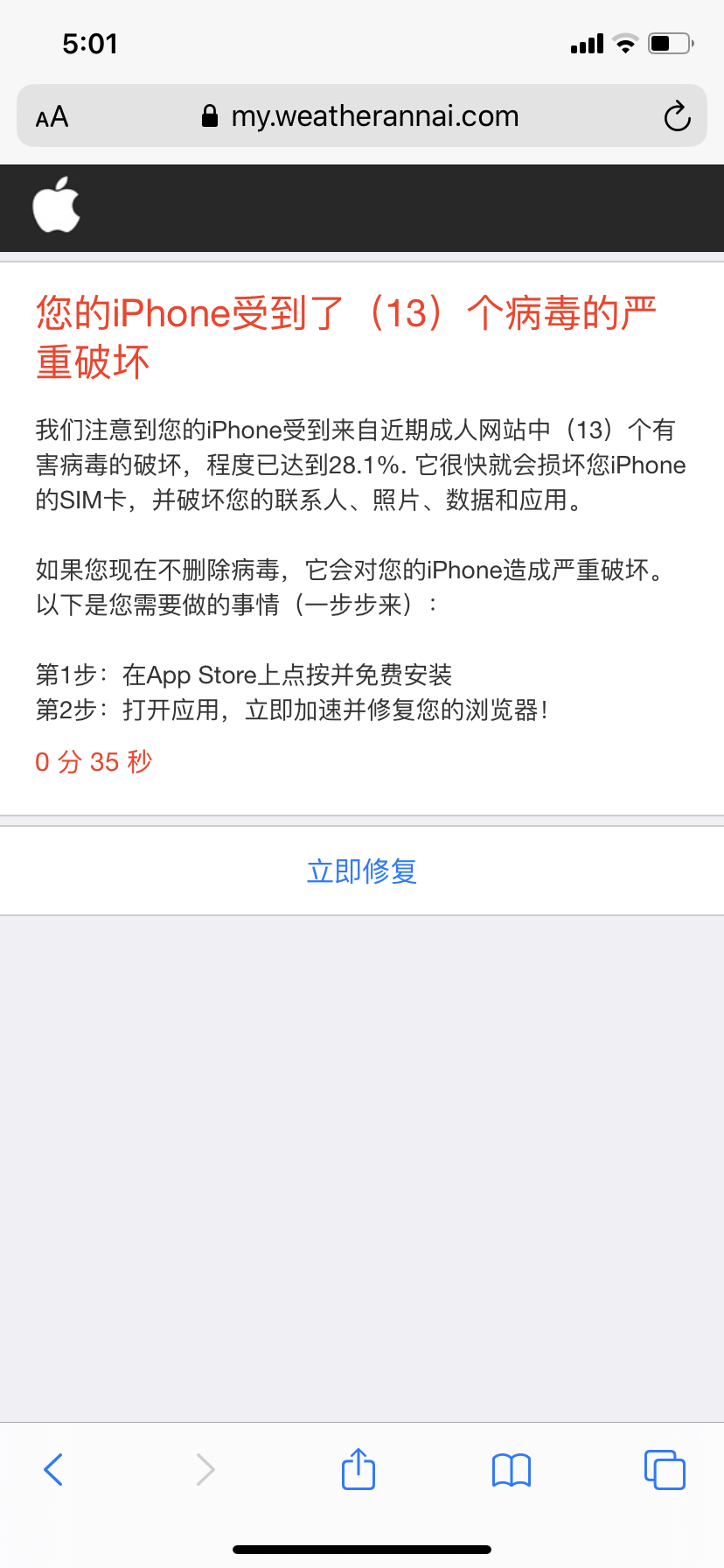724x1568 pixels.
Task: Reload the current page
Action: tap(677, 116)
